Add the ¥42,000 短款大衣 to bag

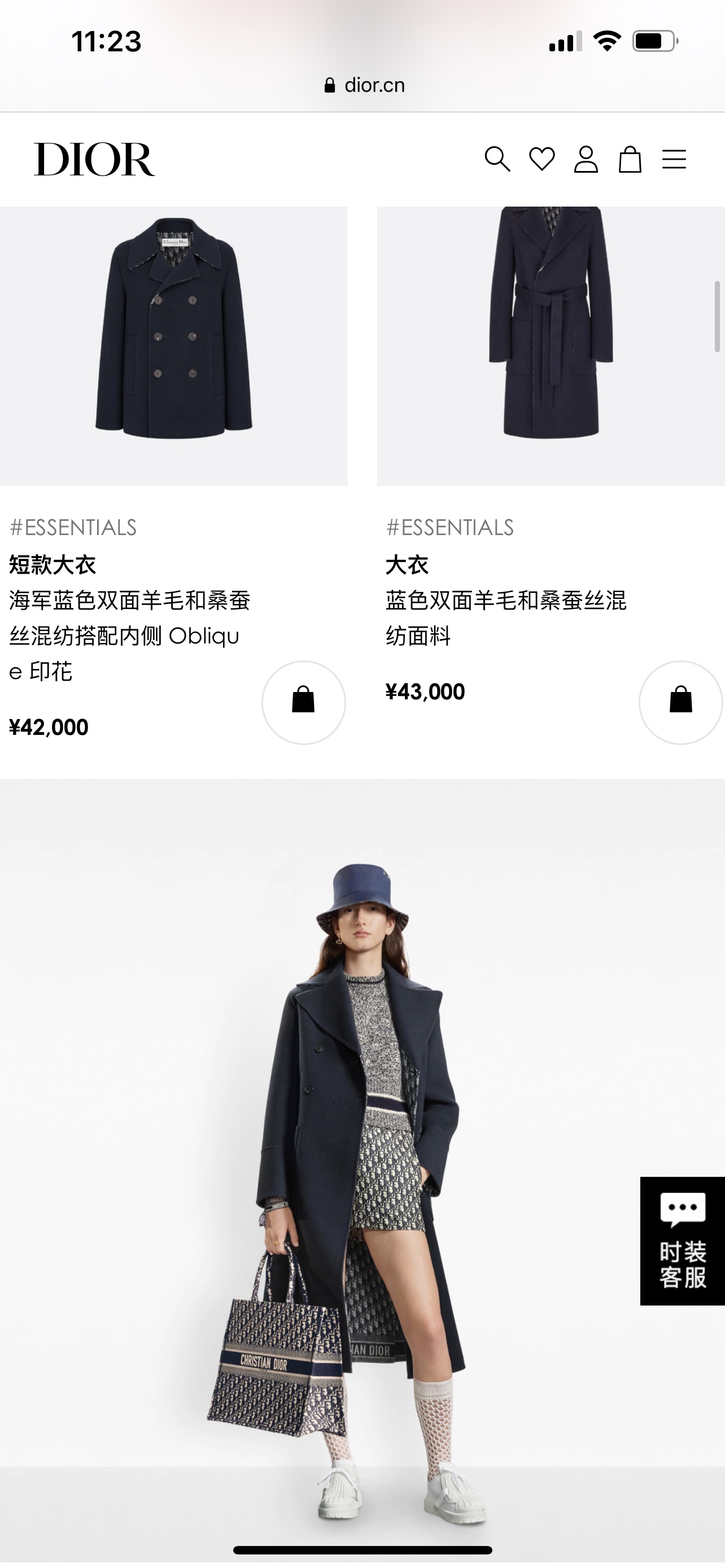point(303,702)
